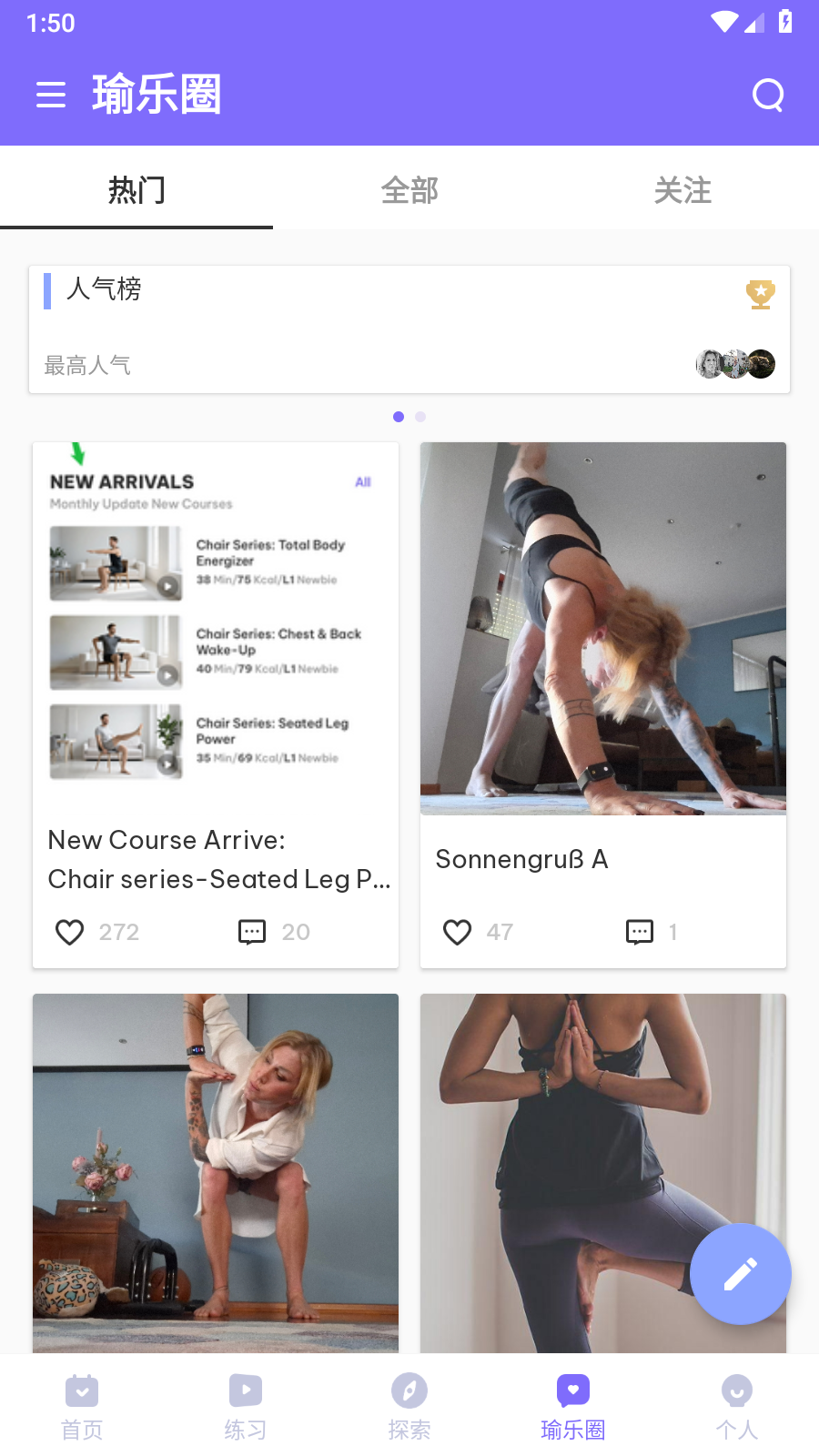Select the 热门 tab
This screenshot has height=1456, width=819.
point(136,190)
